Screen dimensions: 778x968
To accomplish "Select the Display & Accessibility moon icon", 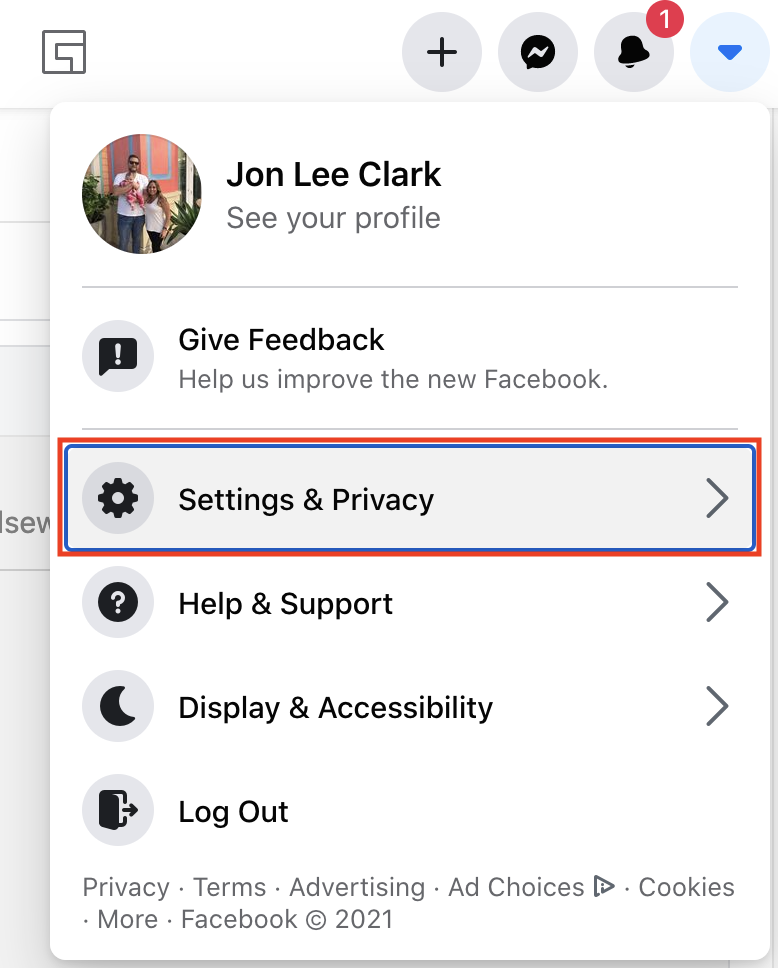I will click(x=118, y=706).
